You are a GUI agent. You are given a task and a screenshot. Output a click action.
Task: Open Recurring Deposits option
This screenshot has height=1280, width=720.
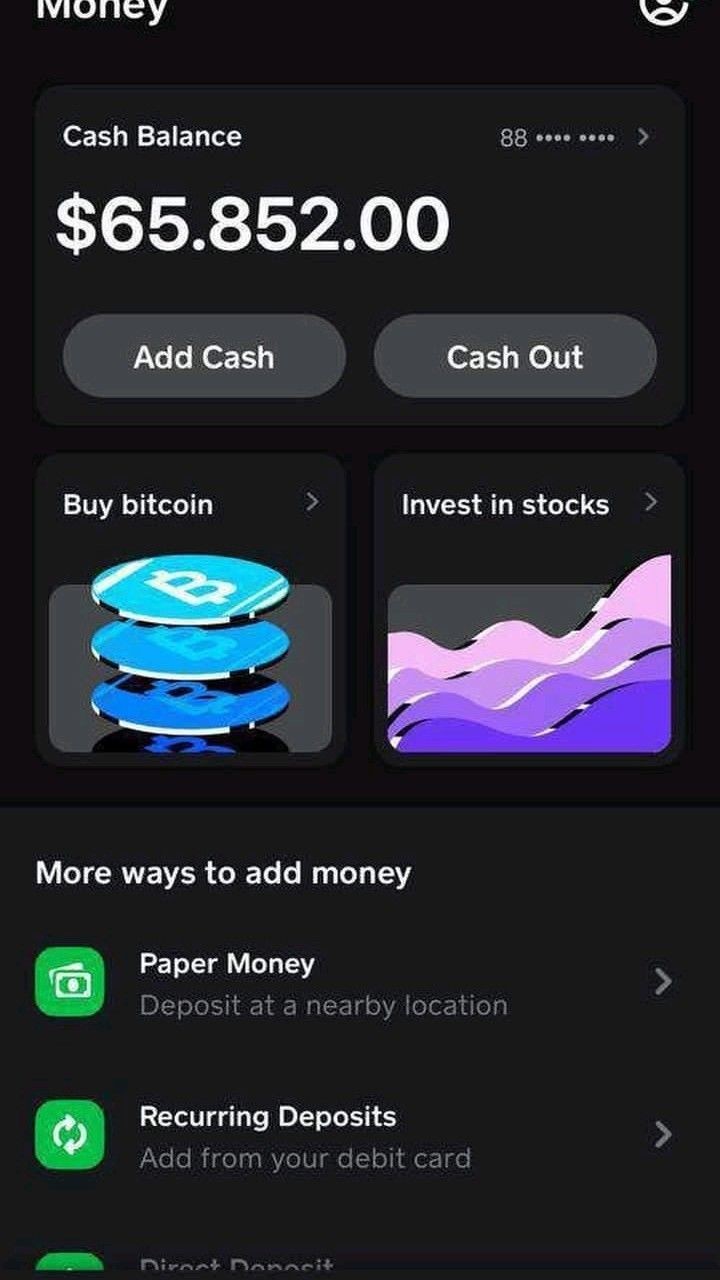360,1136
